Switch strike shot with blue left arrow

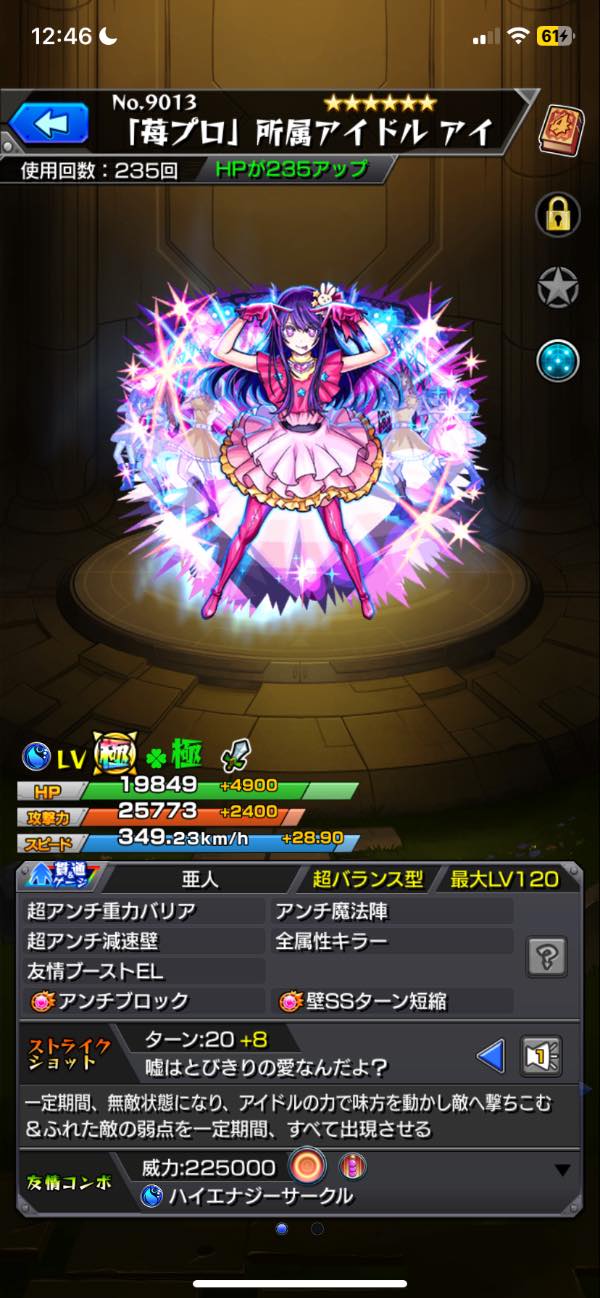(490, 1055)
